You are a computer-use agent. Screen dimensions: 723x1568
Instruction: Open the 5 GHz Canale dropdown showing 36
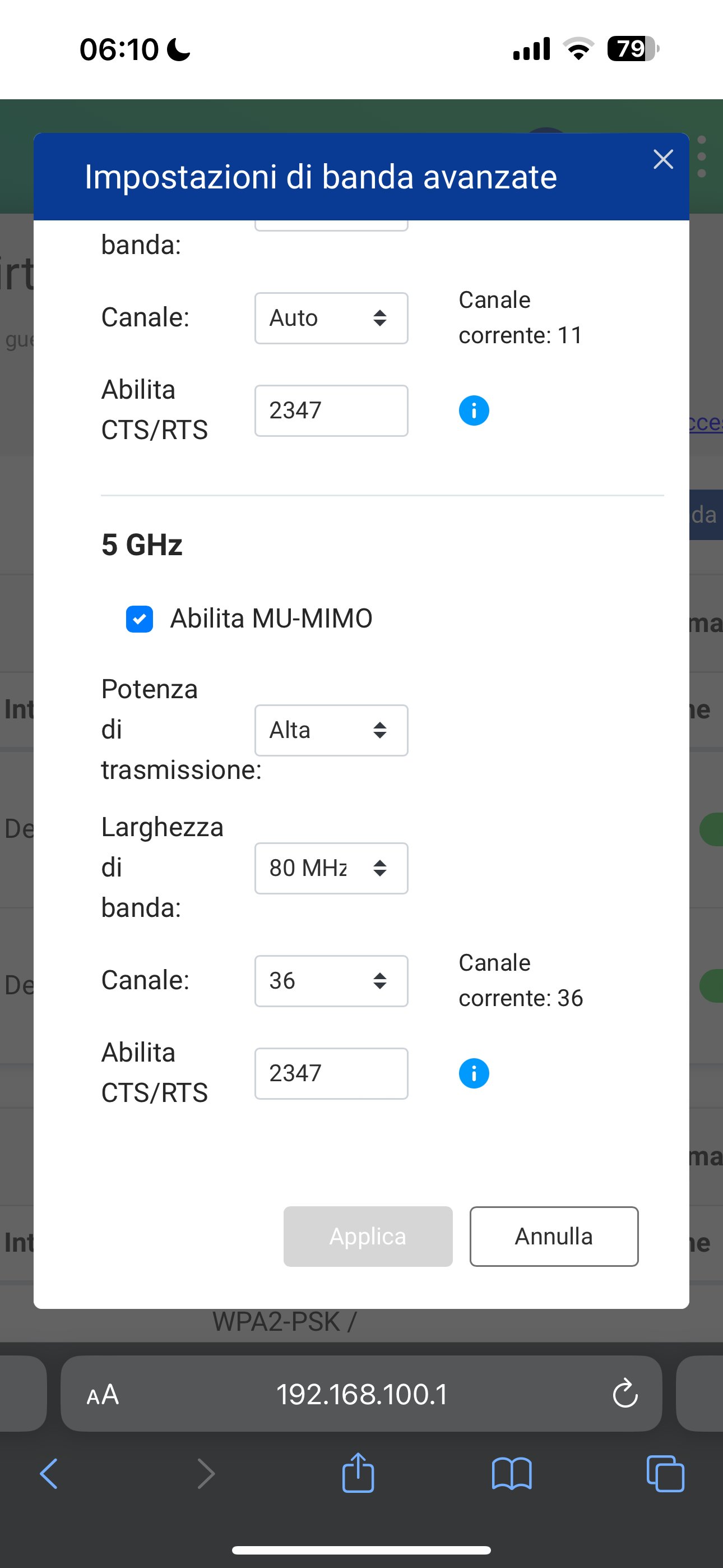(x=331, y=981)
